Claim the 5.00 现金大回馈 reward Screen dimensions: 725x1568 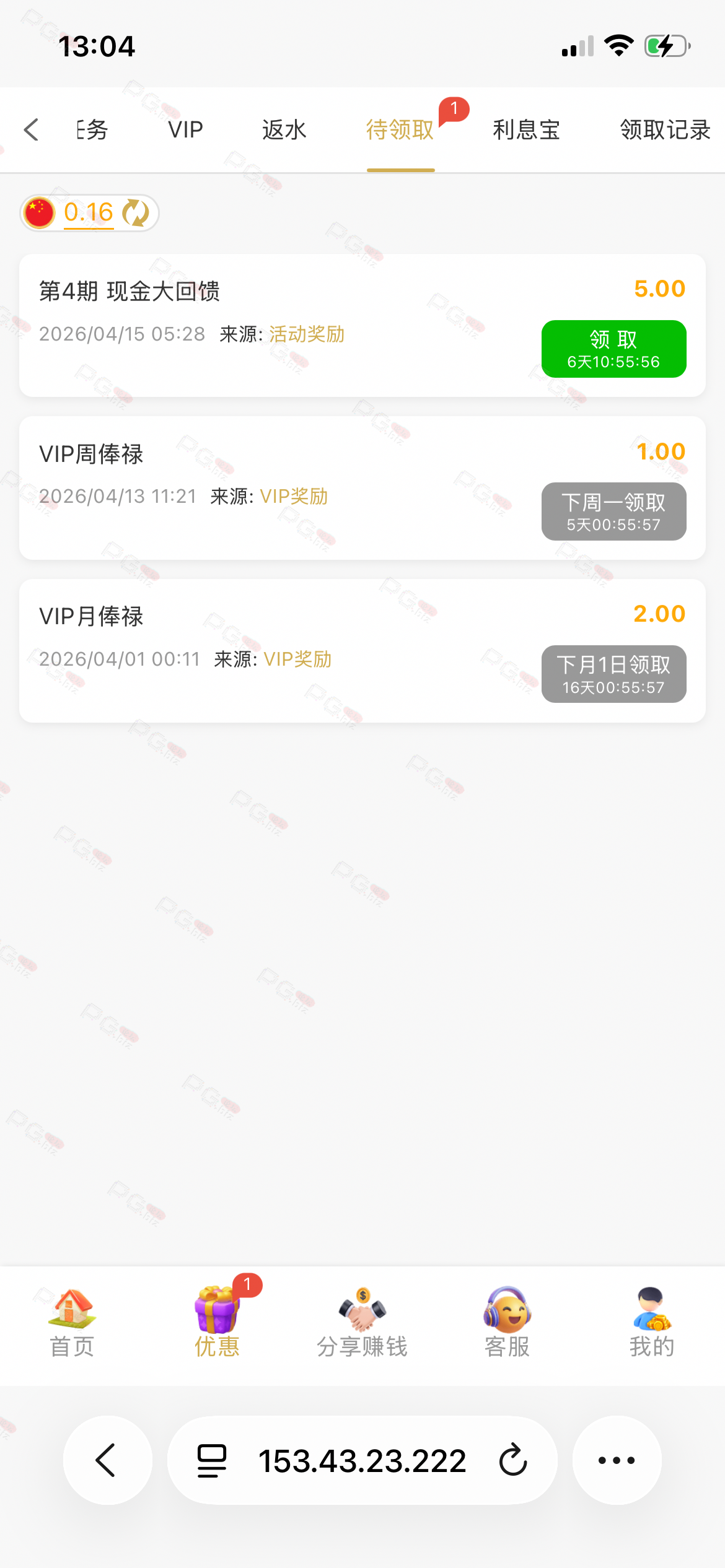coord(613,349)
